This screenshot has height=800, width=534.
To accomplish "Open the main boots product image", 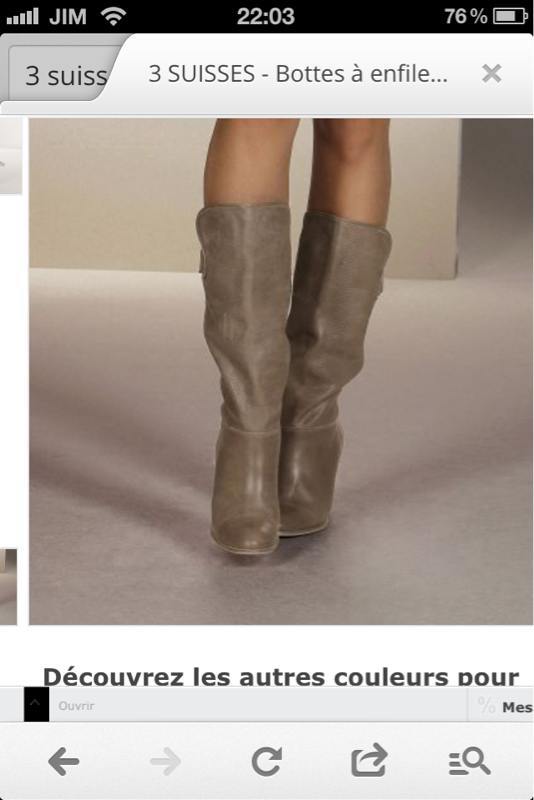I will (281, 371).
